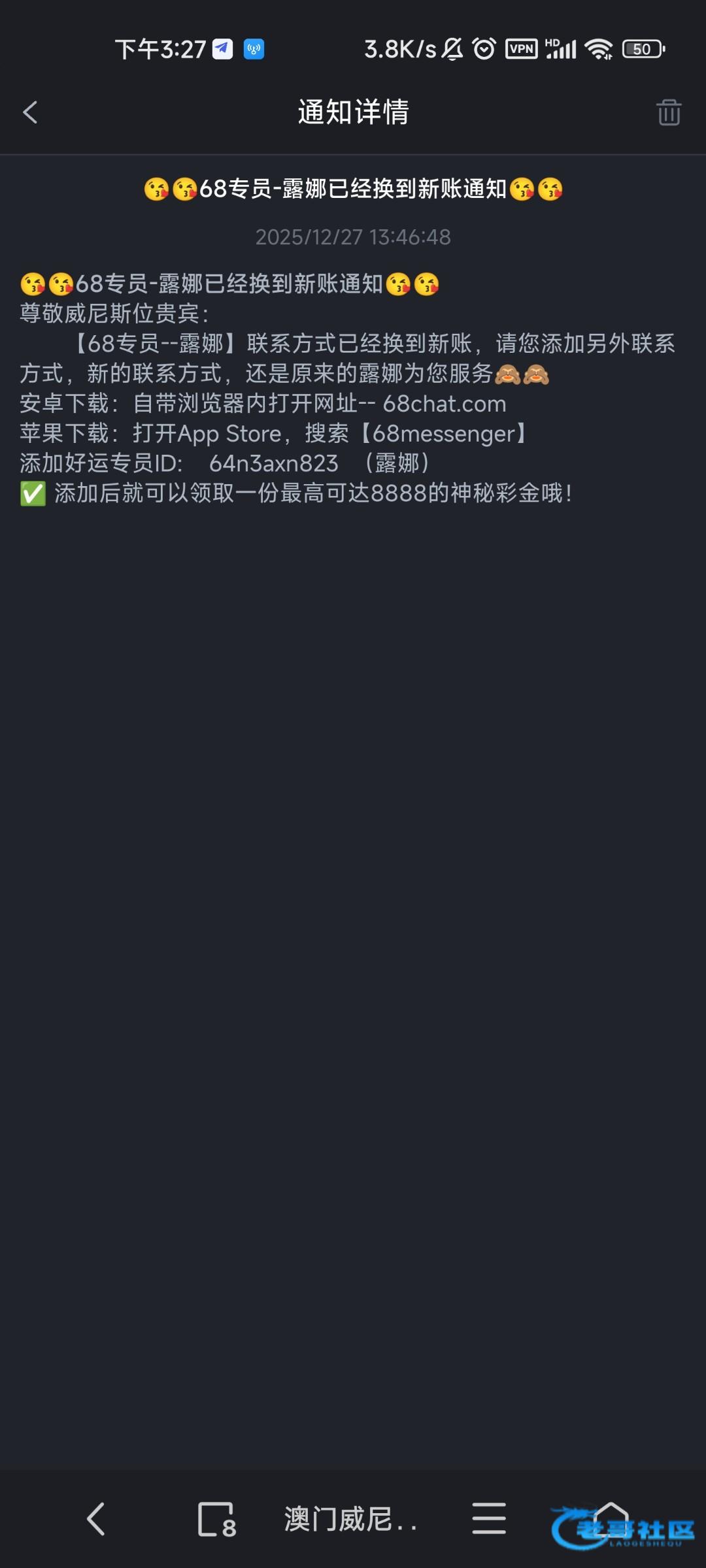Go back from the 通知详情 page
The width and height of the screenshot is (706, 1568).
coord(30,112)
